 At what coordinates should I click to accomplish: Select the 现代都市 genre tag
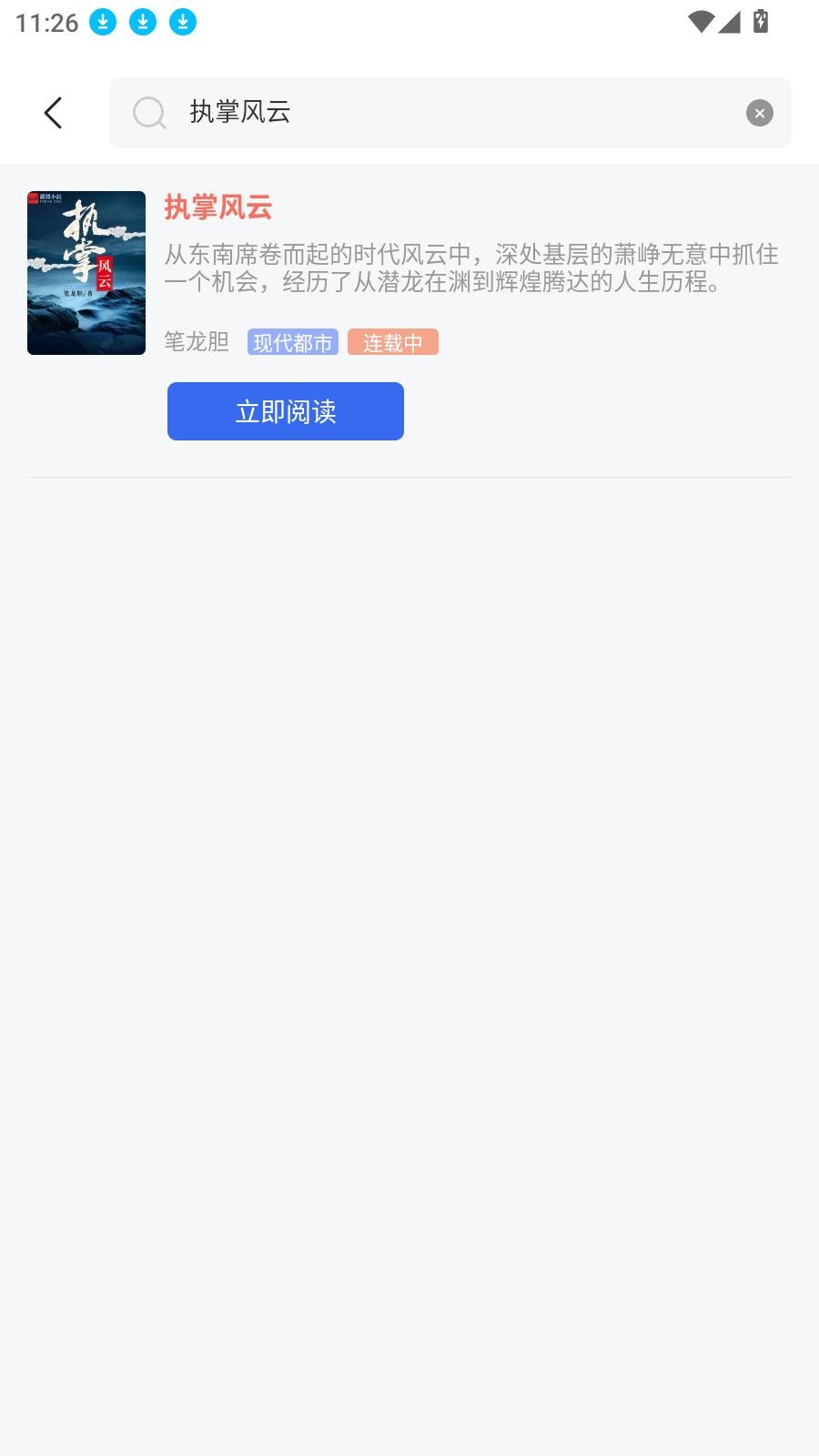coord(292,341)
